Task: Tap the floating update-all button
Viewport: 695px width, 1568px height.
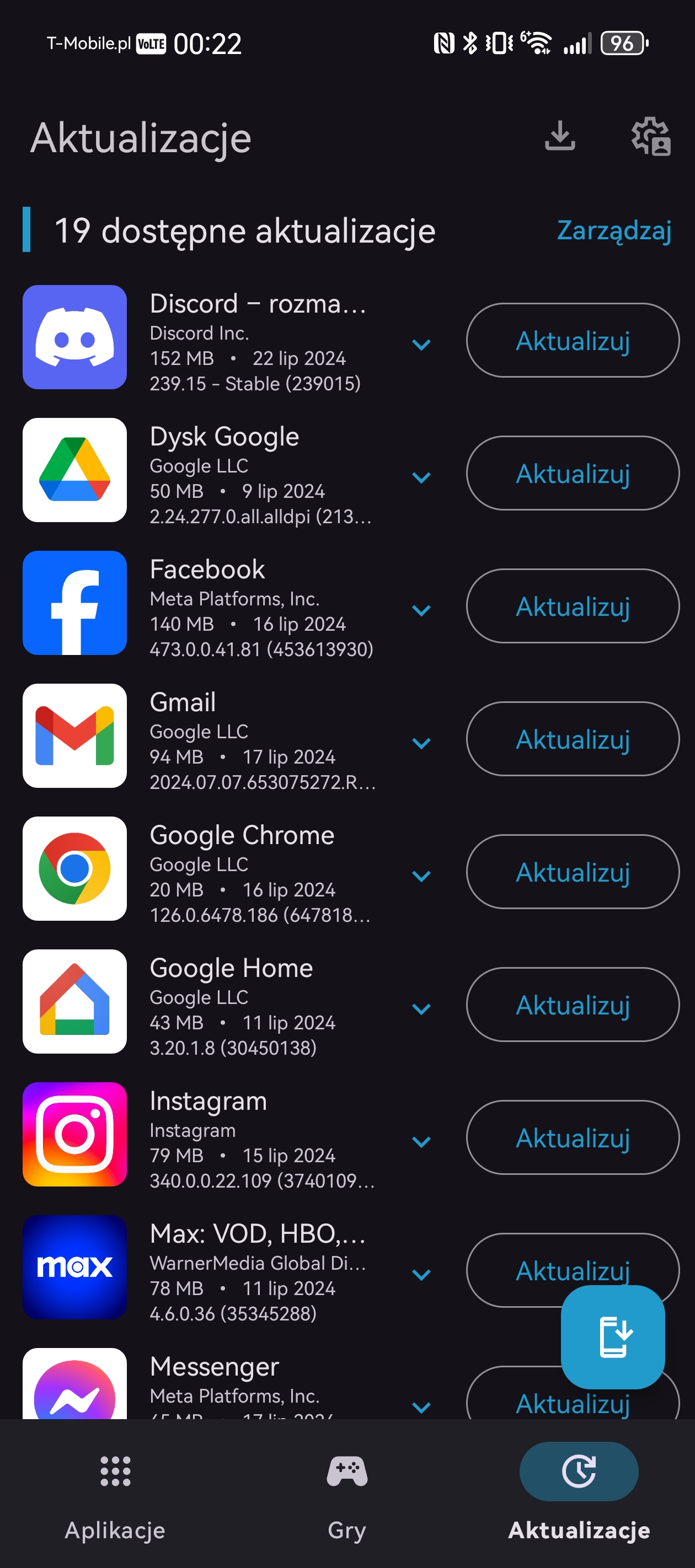Action: 612,1336
